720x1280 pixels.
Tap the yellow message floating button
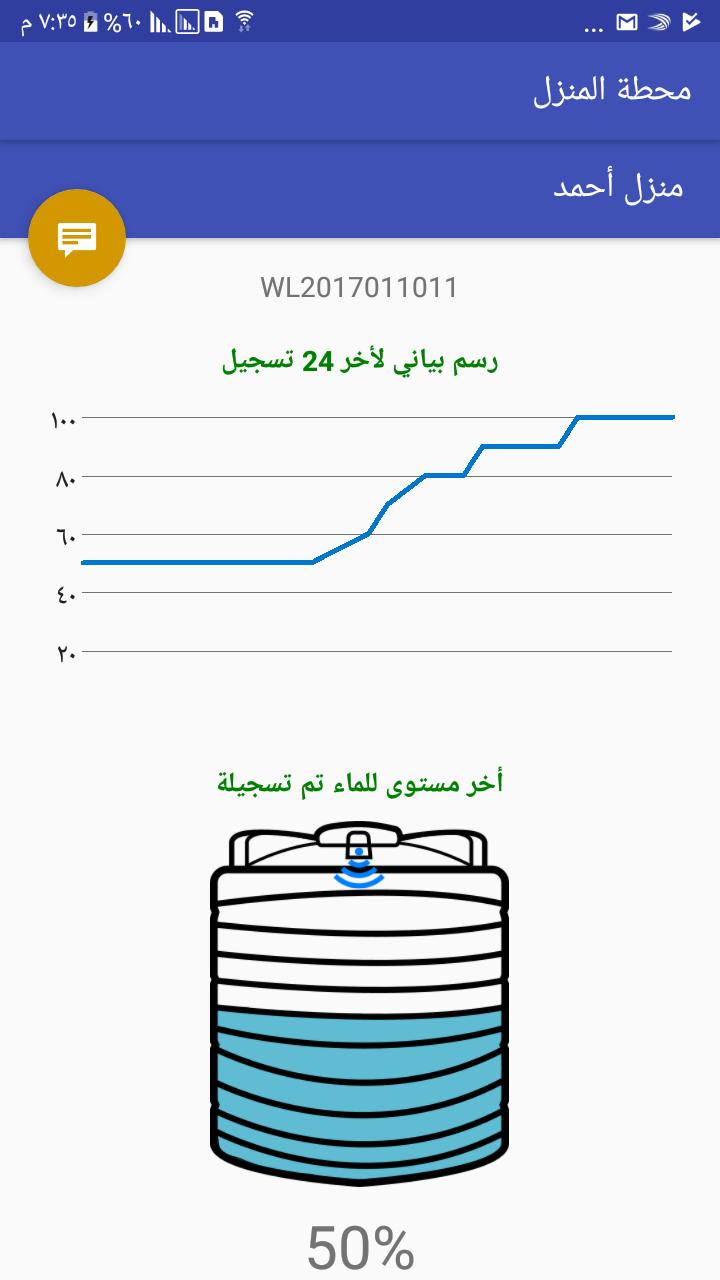(77, 238)
